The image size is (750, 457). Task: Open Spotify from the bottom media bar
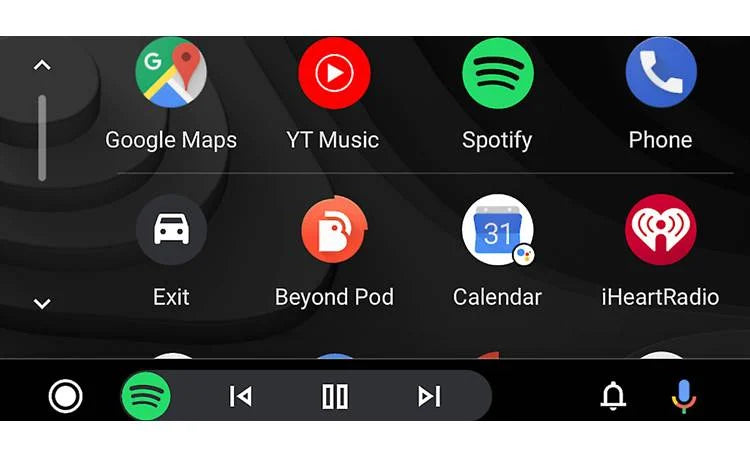146,397
